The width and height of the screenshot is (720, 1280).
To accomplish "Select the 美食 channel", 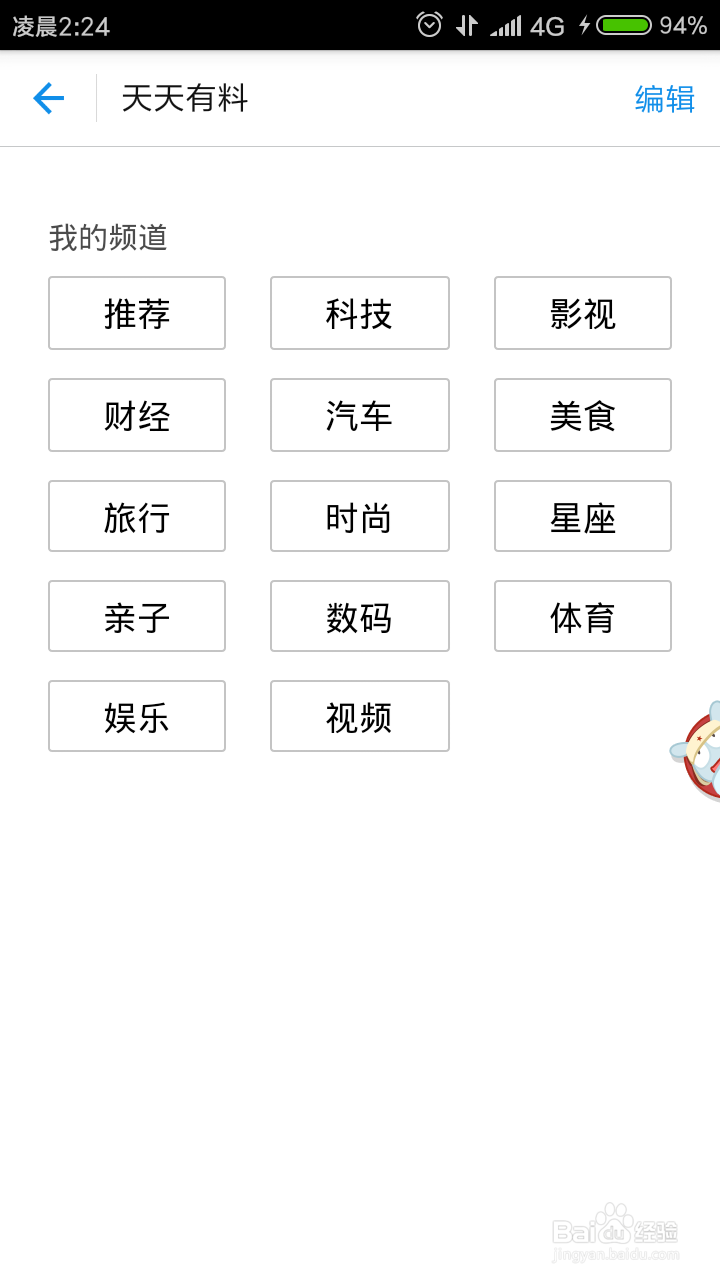I will [x=583, y=415].
